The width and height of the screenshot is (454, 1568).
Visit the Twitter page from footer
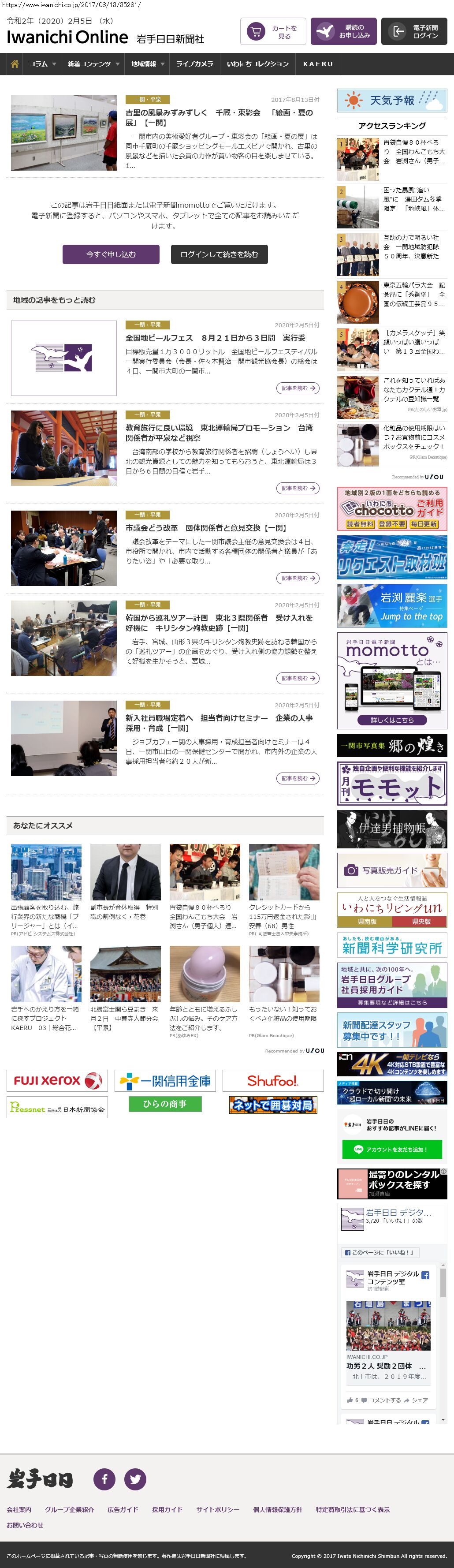tap(135, 1478)
